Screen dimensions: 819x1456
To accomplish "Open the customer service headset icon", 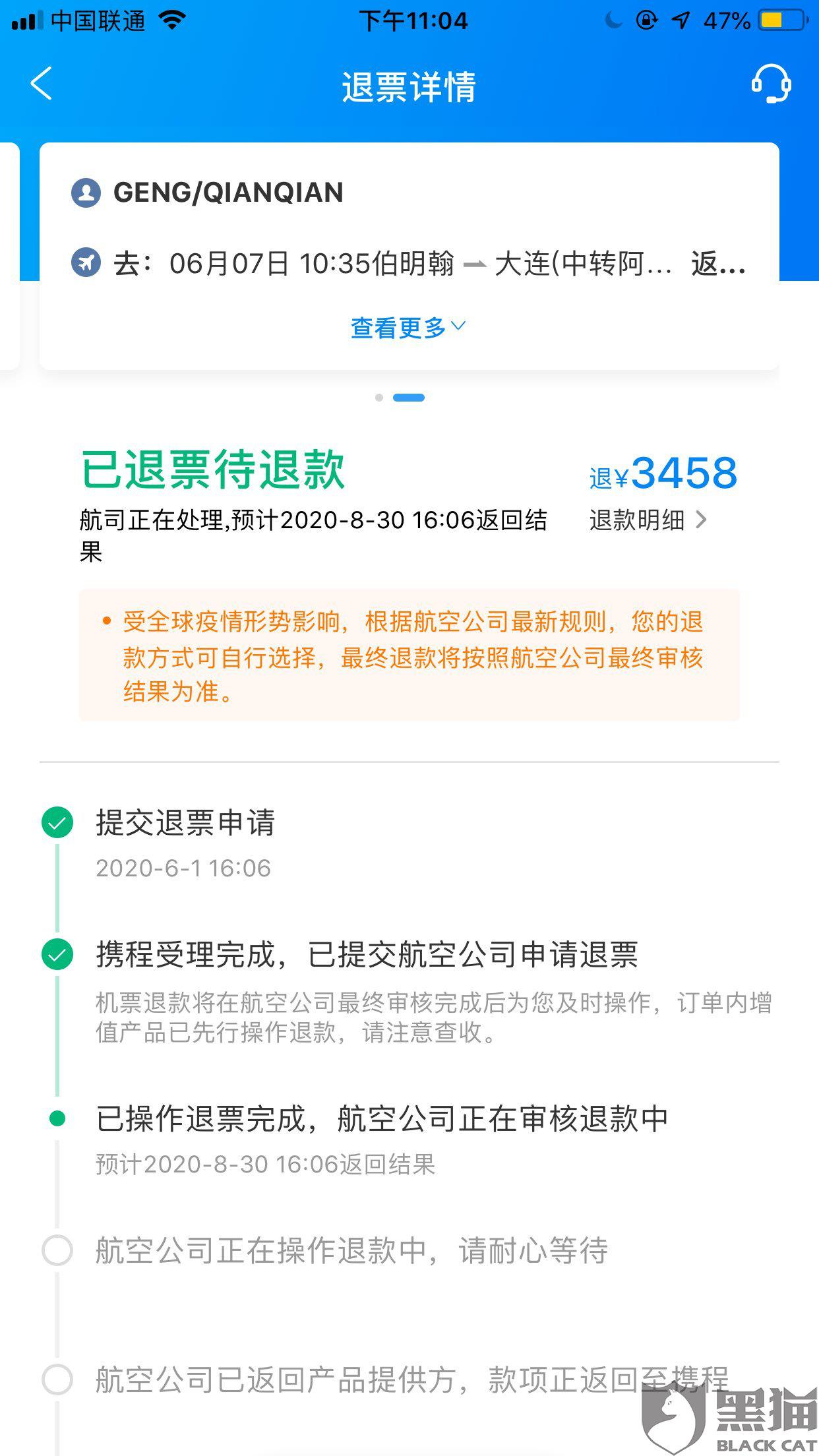I will click(770, 84).
